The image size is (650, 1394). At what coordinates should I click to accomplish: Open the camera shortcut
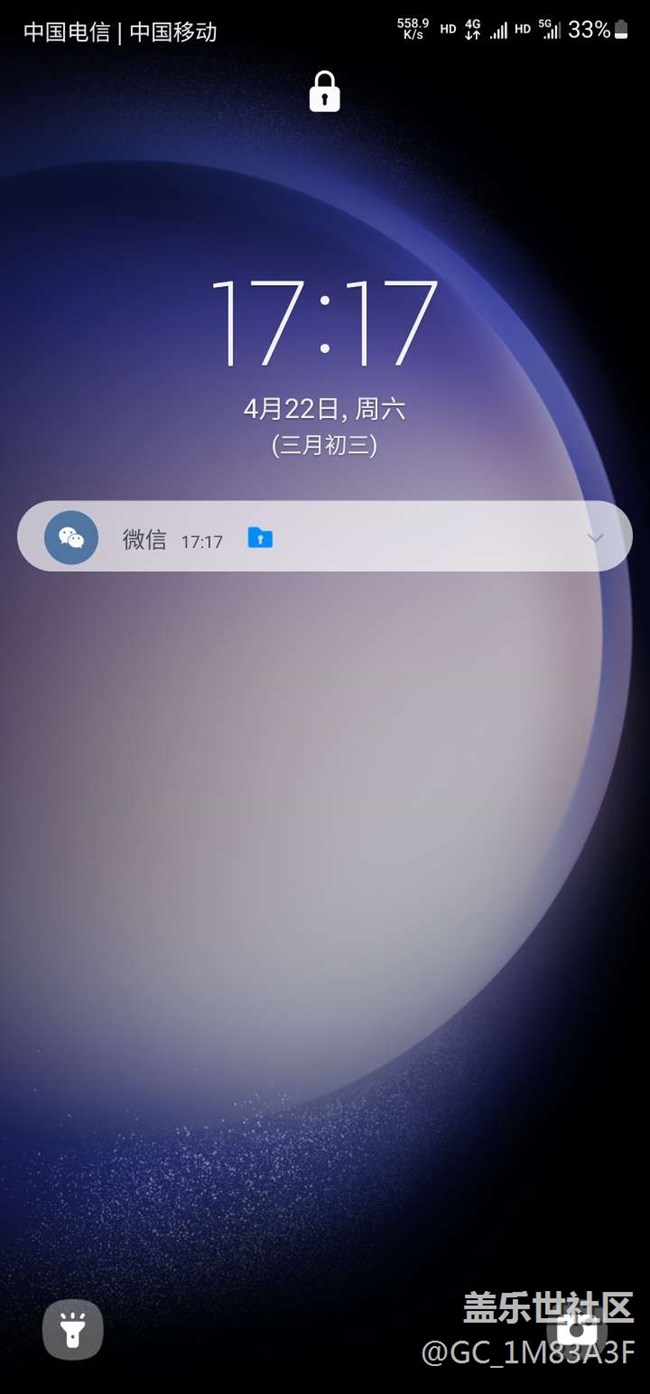coord(576,1330)
